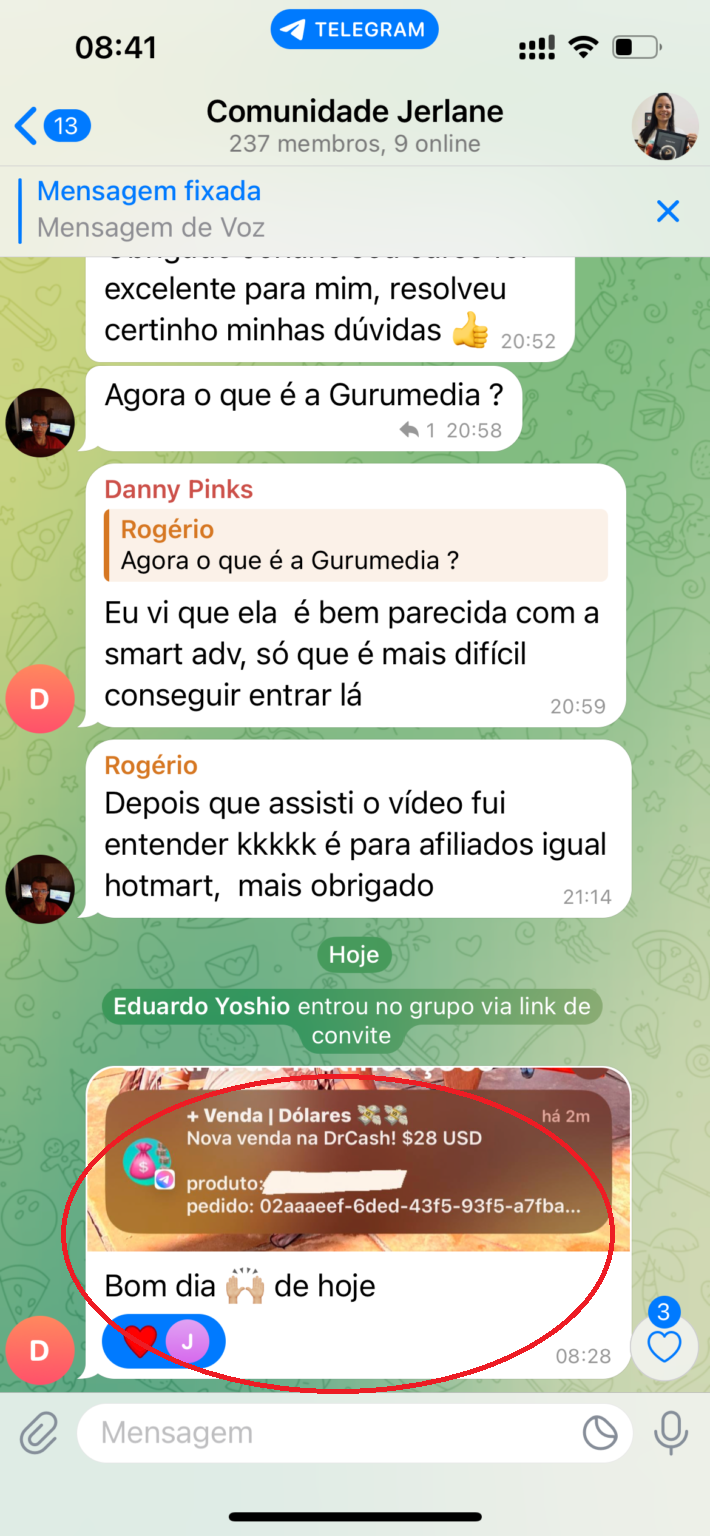The height and width of the screenshot is (1536, 710).
Task: Dismiss the pinned message banner
Action: pyautogui.click(x=667, y=210)
